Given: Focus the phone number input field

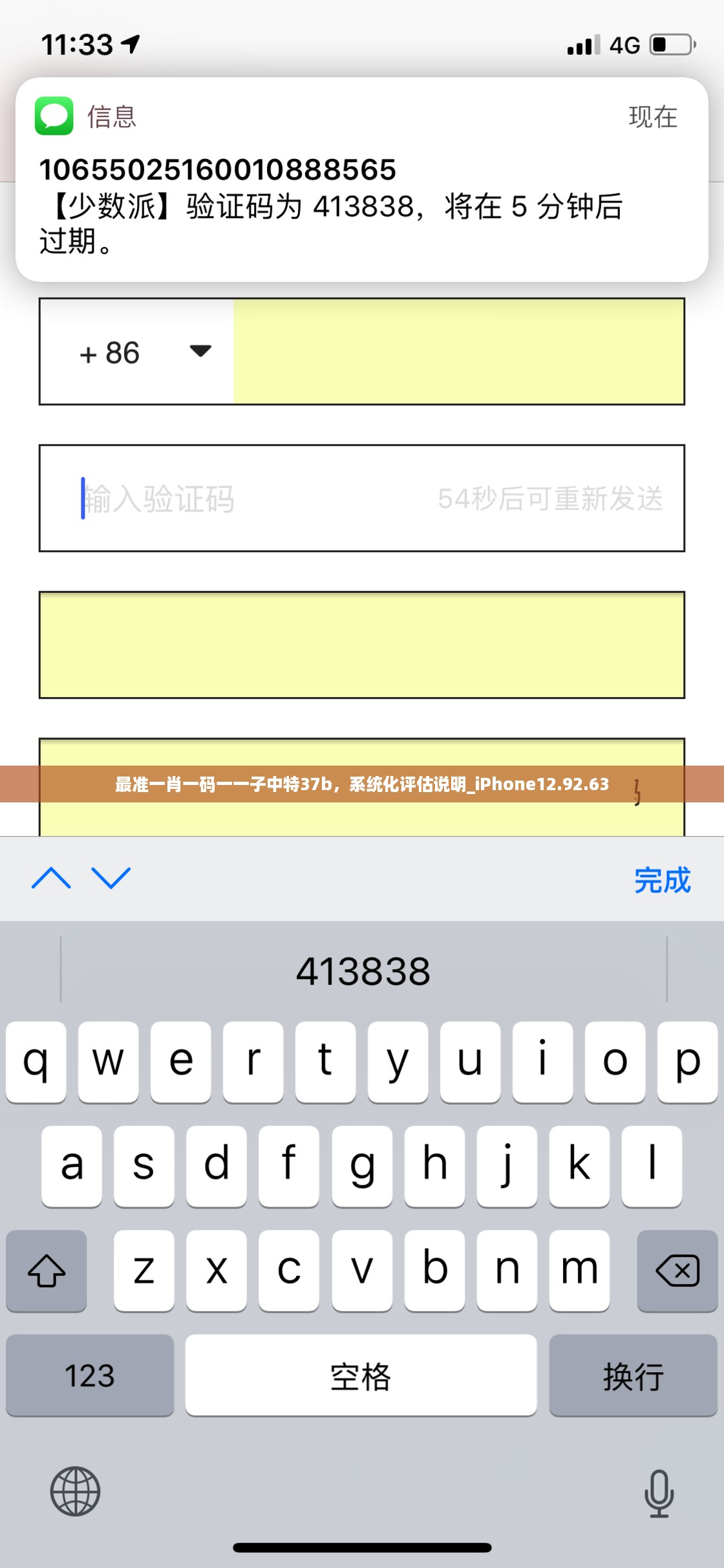Looking at the screenshot, I should click(x=458, y=352).
